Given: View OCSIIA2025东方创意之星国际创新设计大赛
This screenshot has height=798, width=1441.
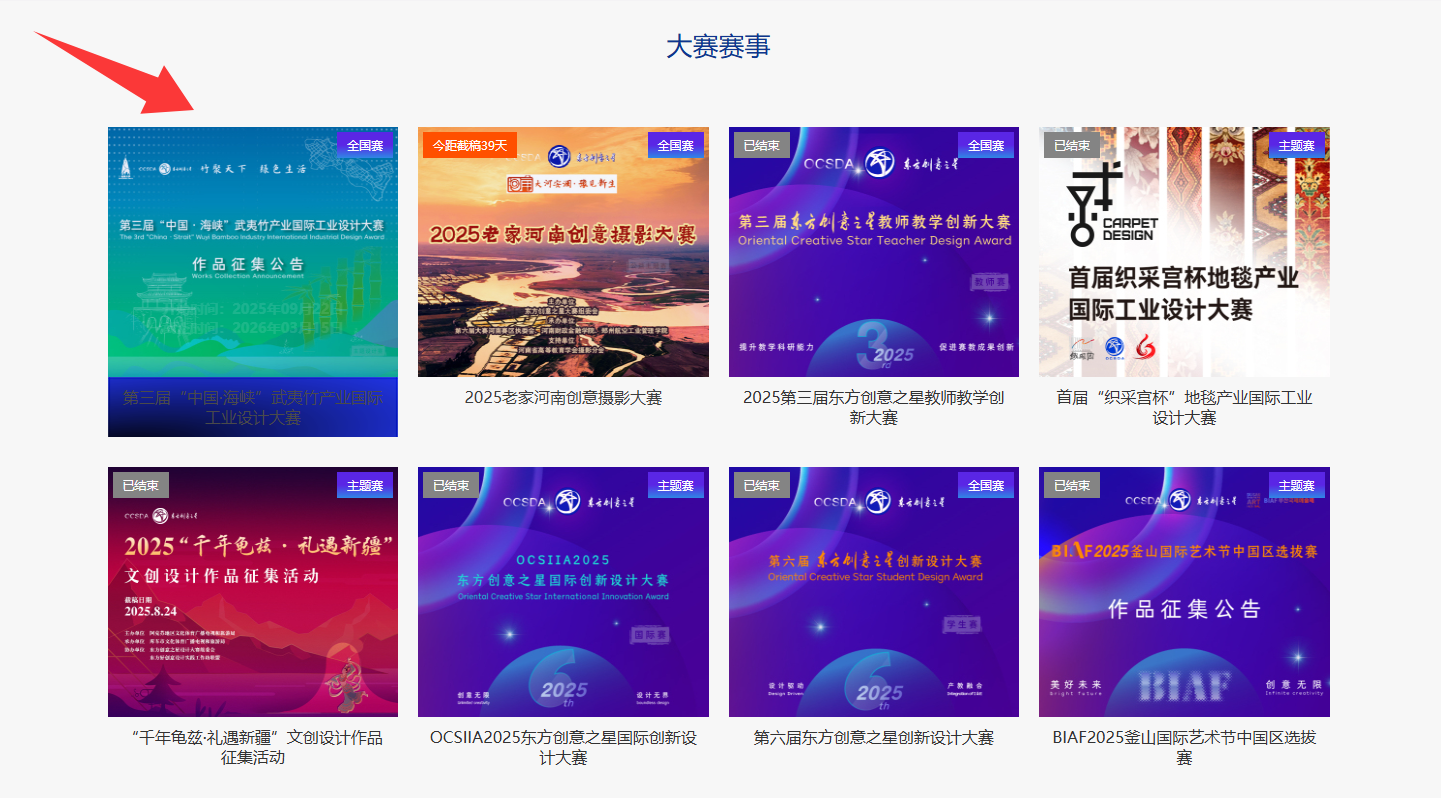Looking at the screenshot, I should (x=563, y=592).
